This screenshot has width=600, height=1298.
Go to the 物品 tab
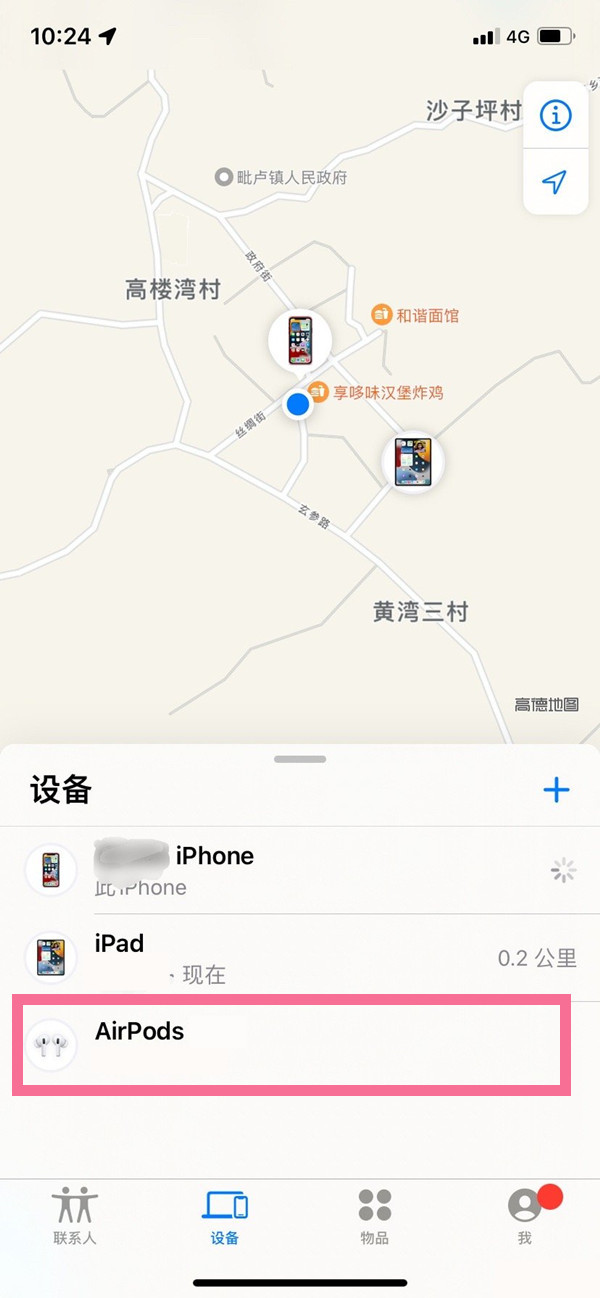[374, 1215]
